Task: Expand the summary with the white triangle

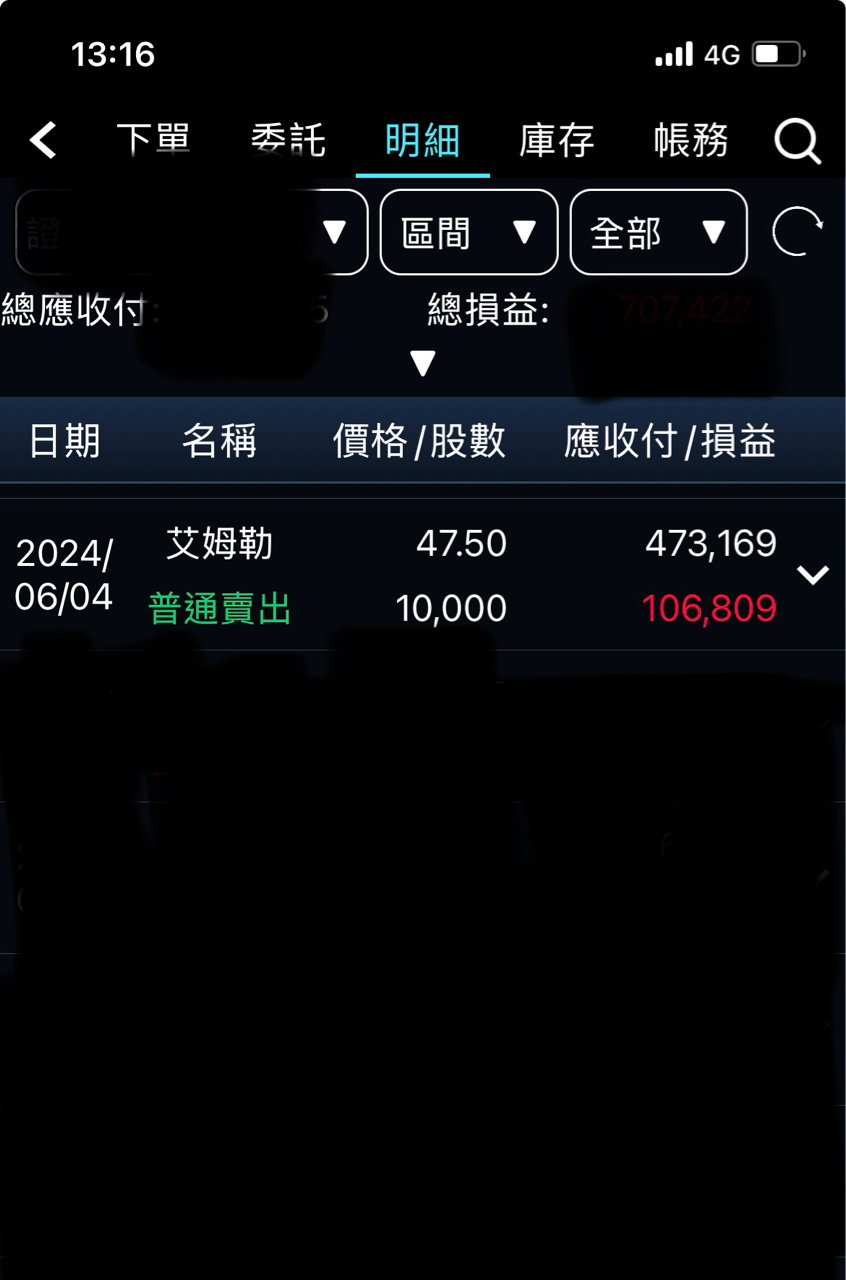Action: tap(423, 363)
